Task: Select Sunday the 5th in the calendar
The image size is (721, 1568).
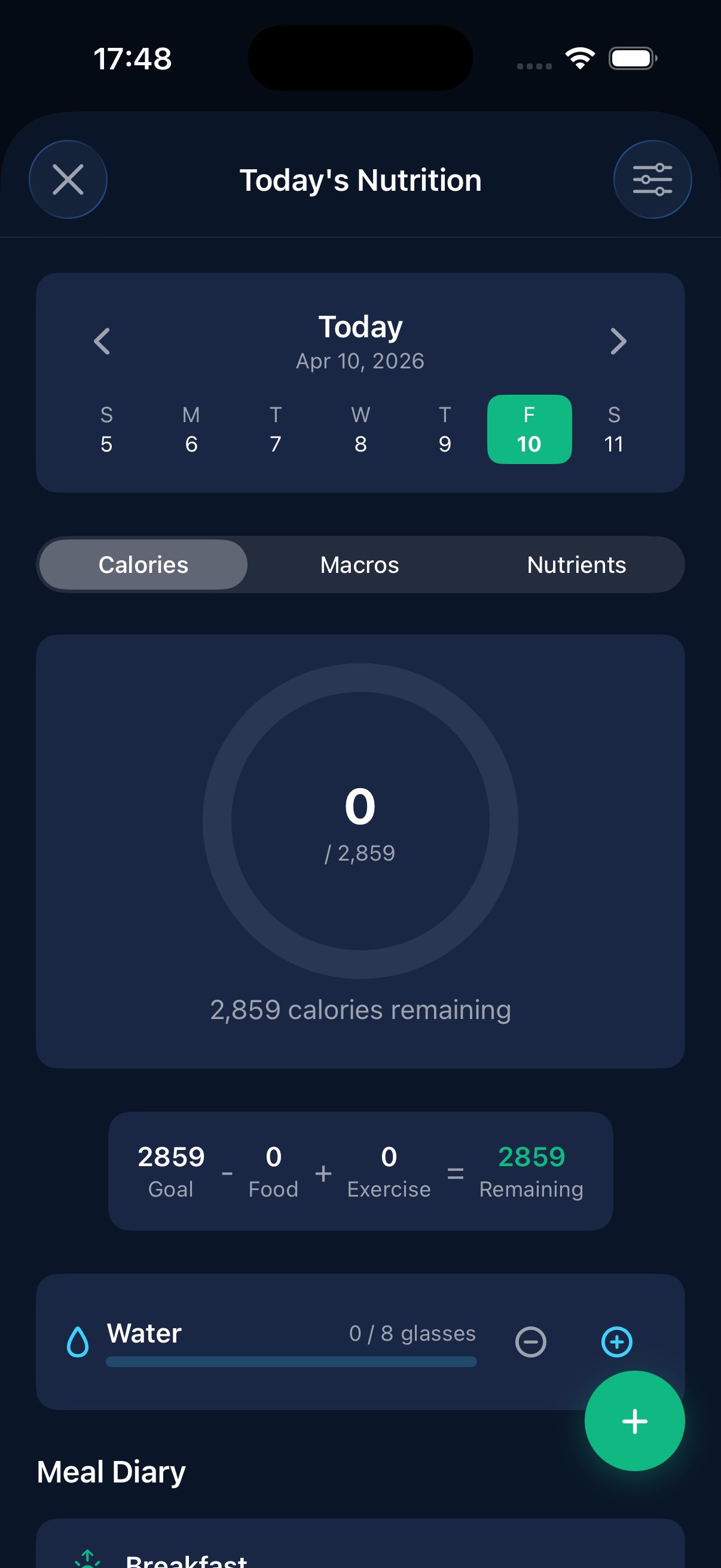Action: 106,429
